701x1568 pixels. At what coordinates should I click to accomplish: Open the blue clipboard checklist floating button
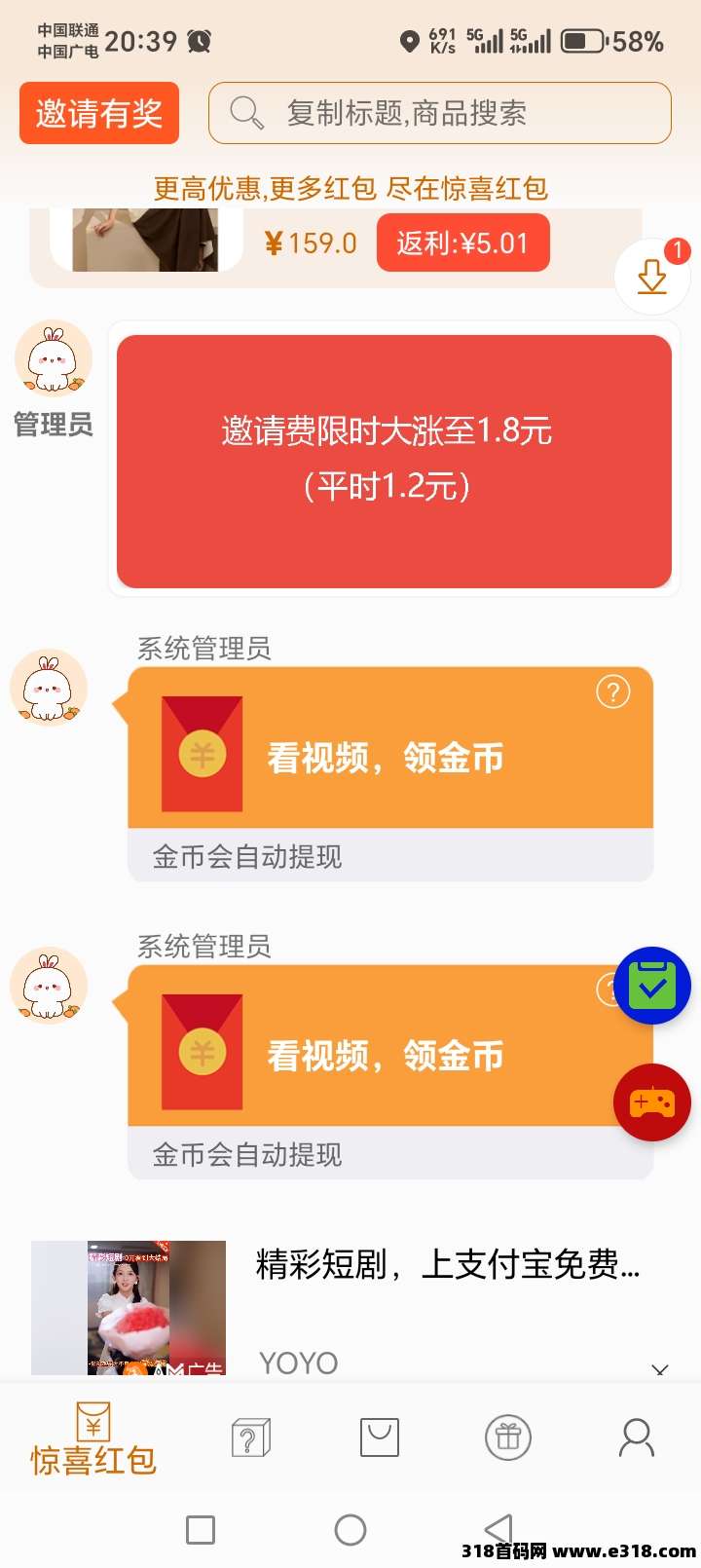click(652, 986)
